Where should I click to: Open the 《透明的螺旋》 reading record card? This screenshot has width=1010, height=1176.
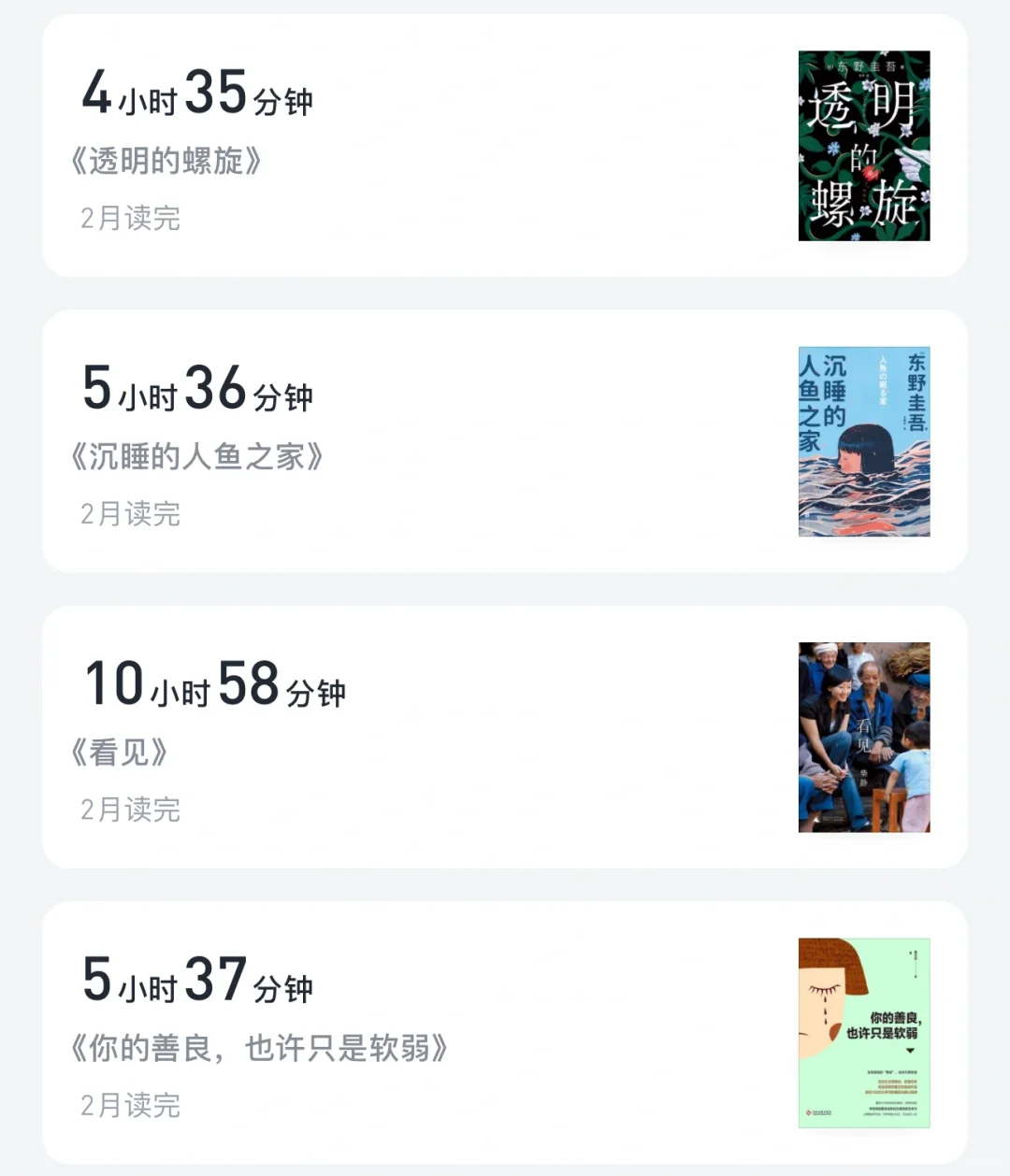(505, 146)
